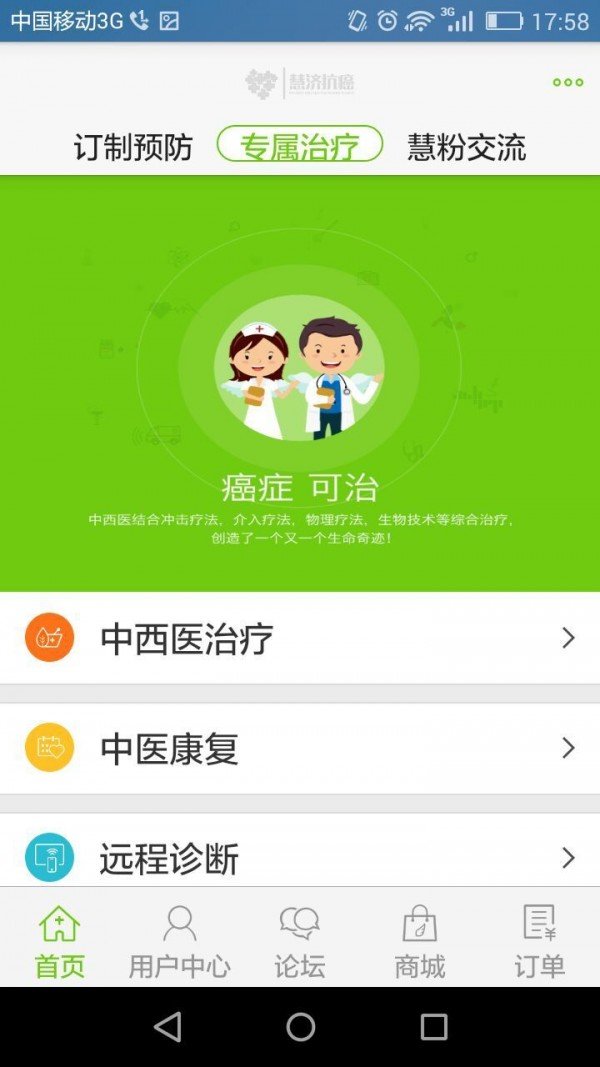
Task: View the 订单 orders tab
Action: click(x=540, y=940)
